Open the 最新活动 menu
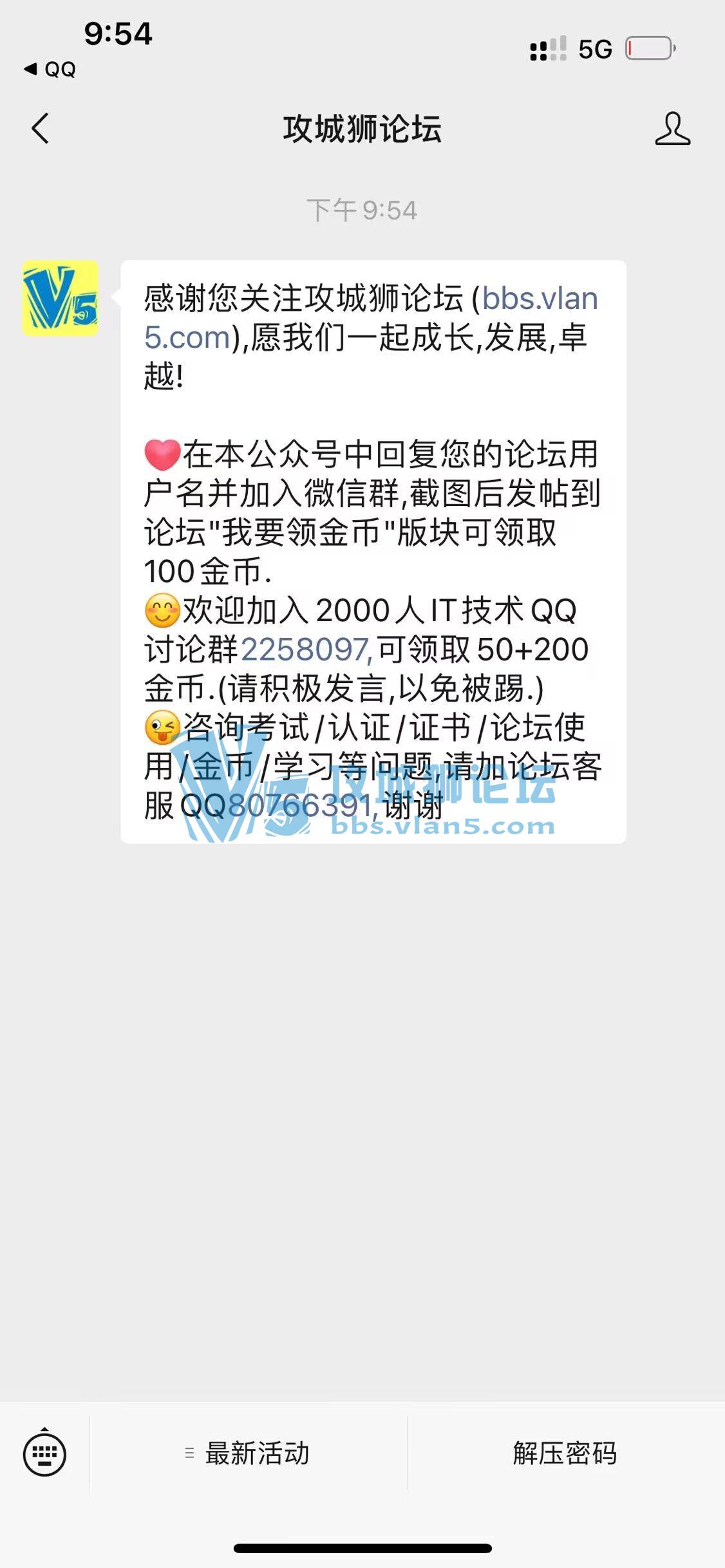This screenshot has height=1568, width=725. (248, 1453)
